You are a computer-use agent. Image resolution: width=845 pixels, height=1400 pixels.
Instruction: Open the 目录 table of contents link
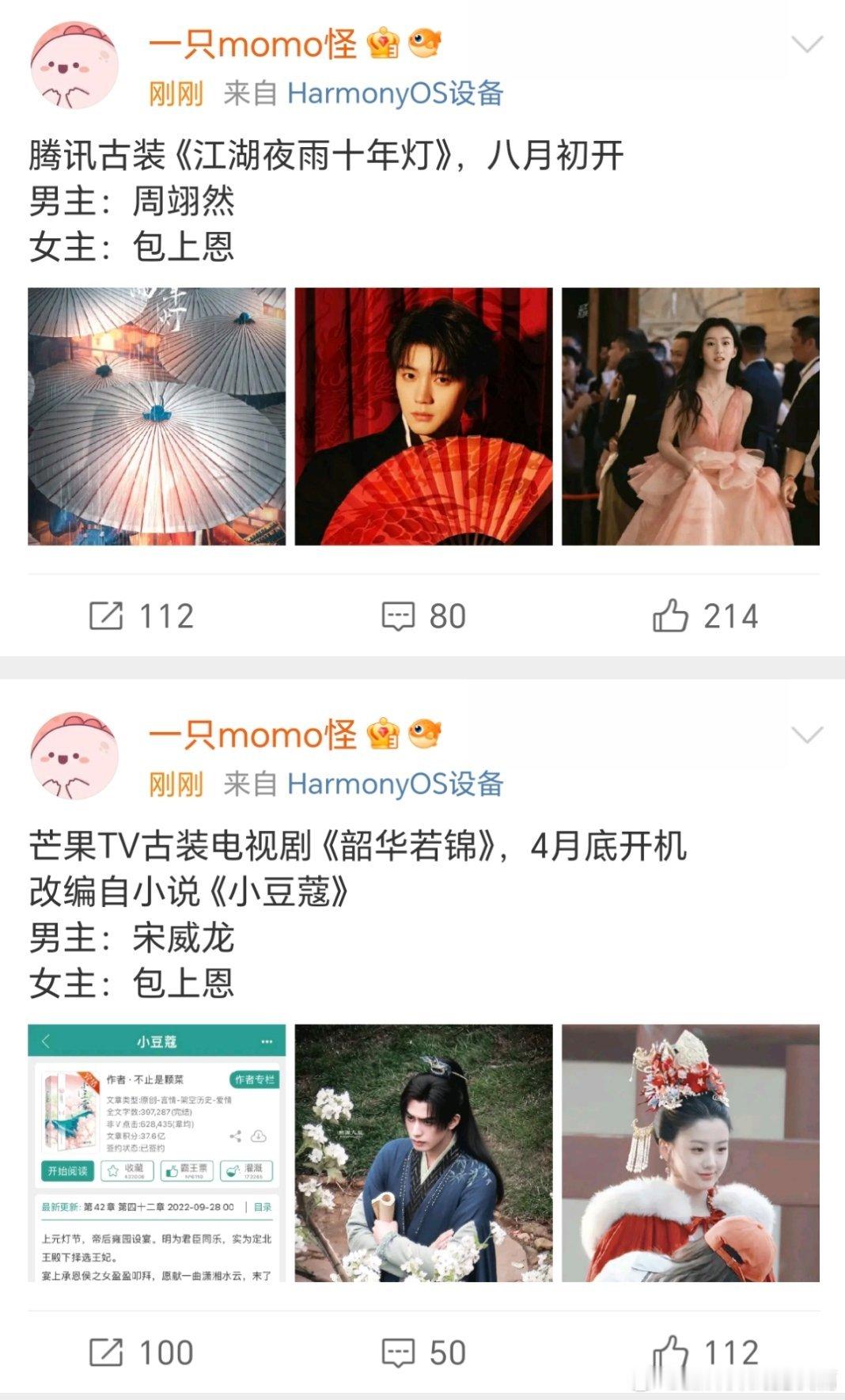coord(262,1208)
